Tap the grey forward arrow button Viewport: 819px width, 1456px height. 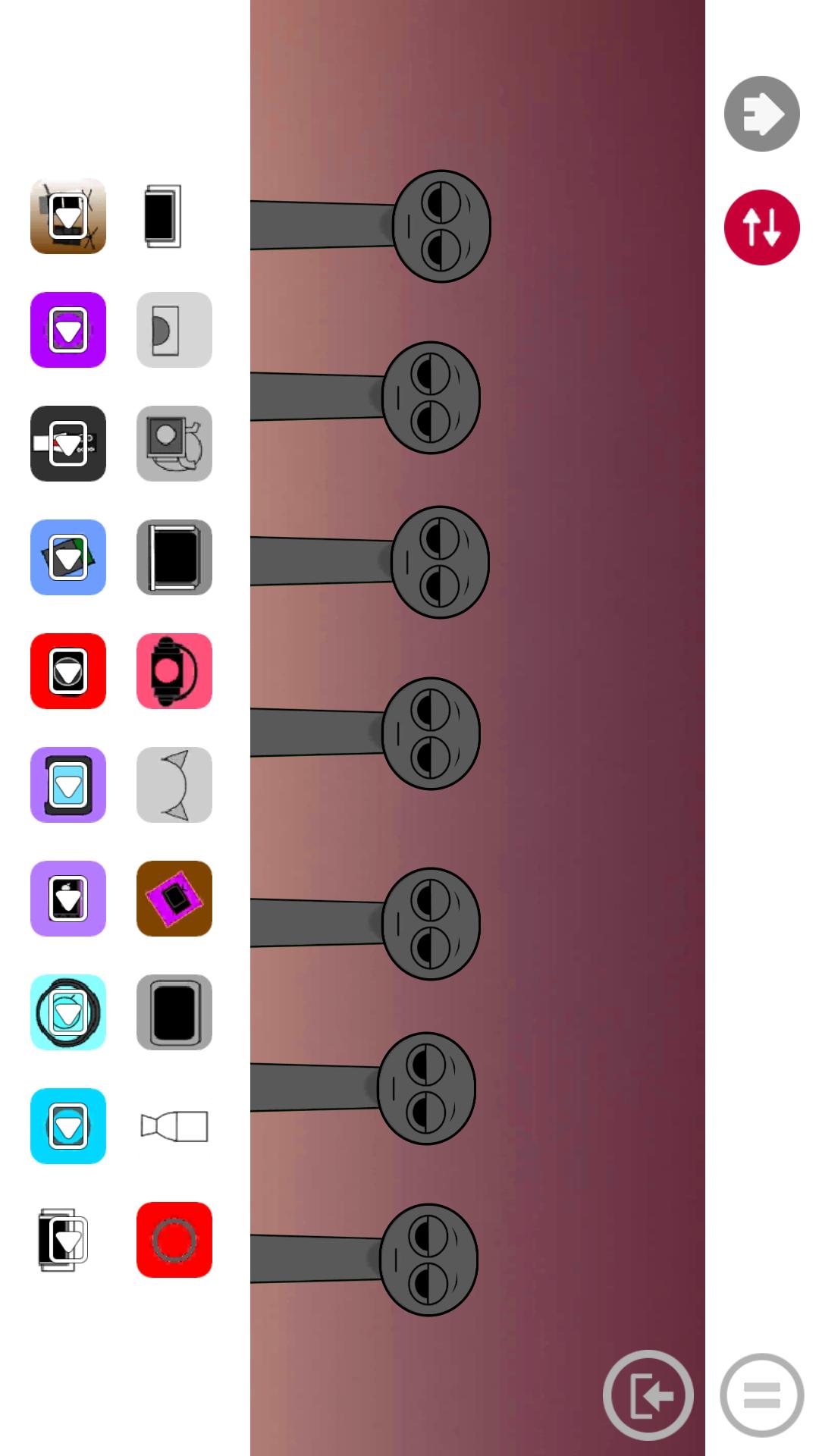click(x=761, y=114)
